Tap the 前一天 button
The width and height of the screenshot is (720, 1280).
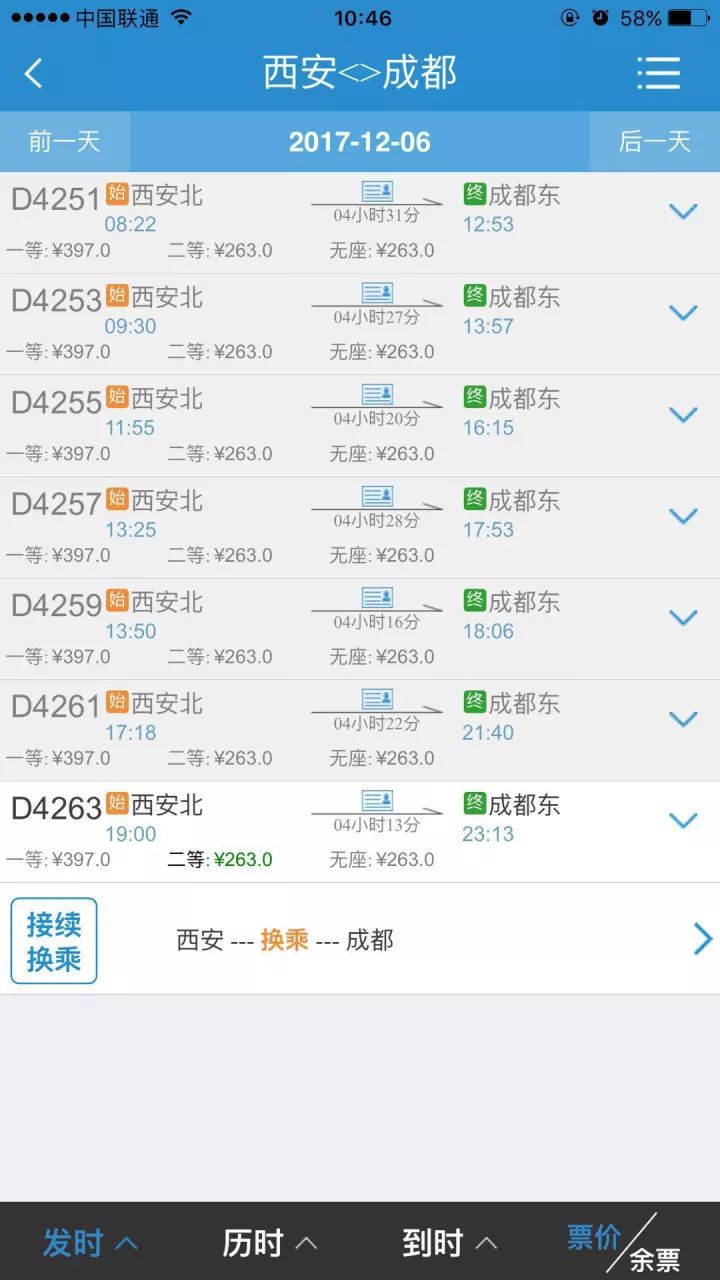click(62, 142)
